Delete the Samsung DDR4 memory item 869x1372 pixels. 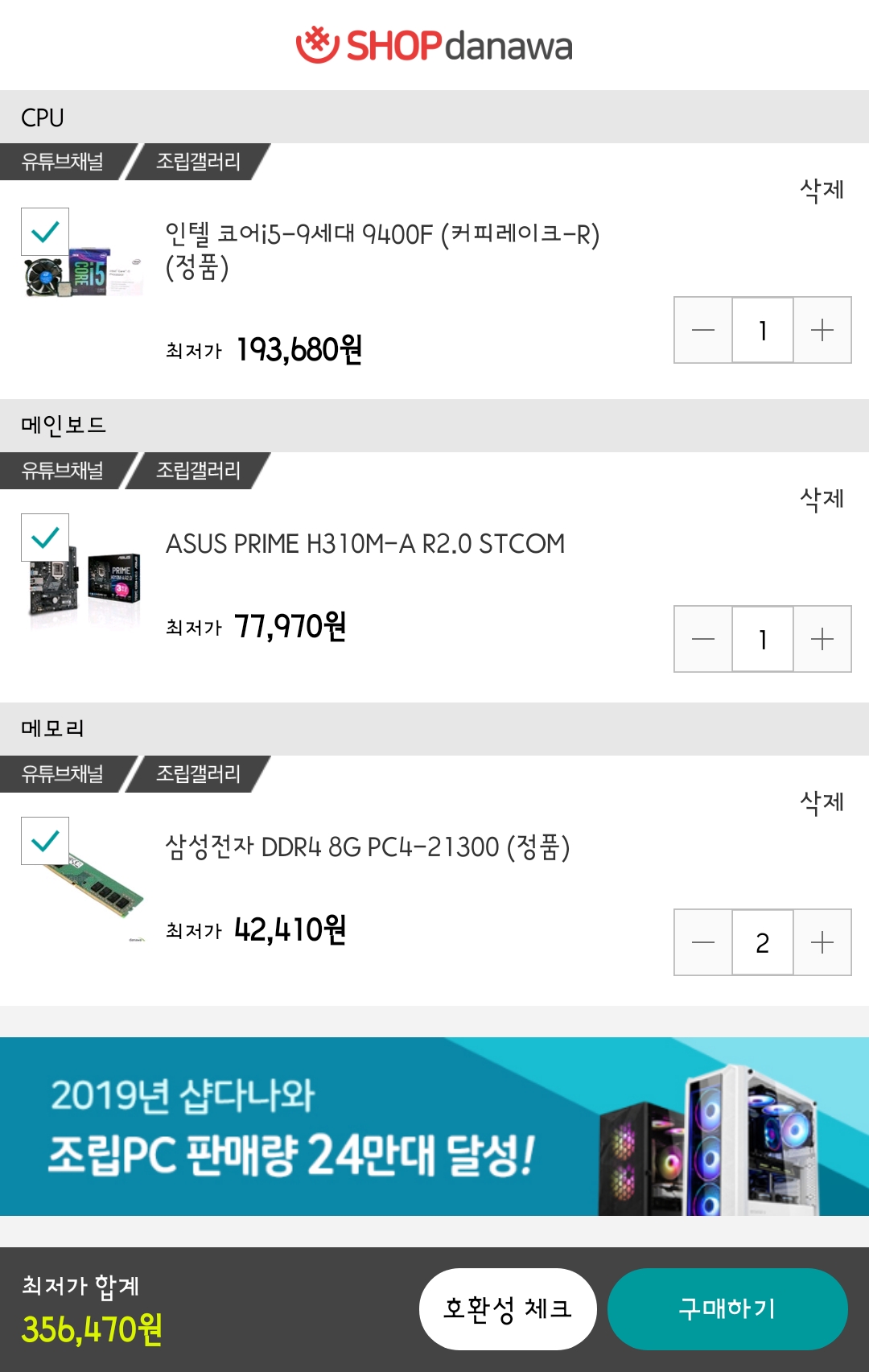click(x=822, y=802)
